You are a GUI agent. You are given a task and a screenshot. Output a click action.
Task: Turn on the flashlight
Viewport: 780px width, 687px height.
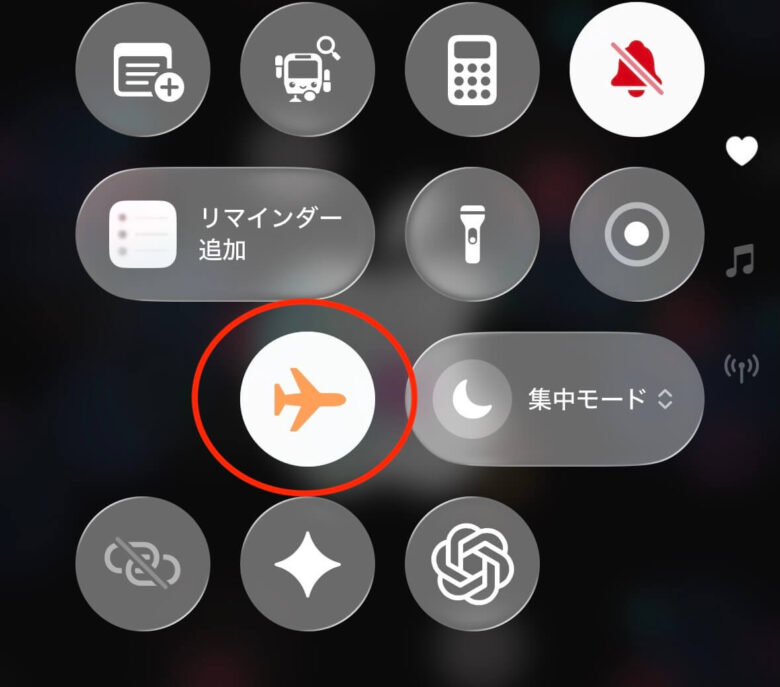472,234
